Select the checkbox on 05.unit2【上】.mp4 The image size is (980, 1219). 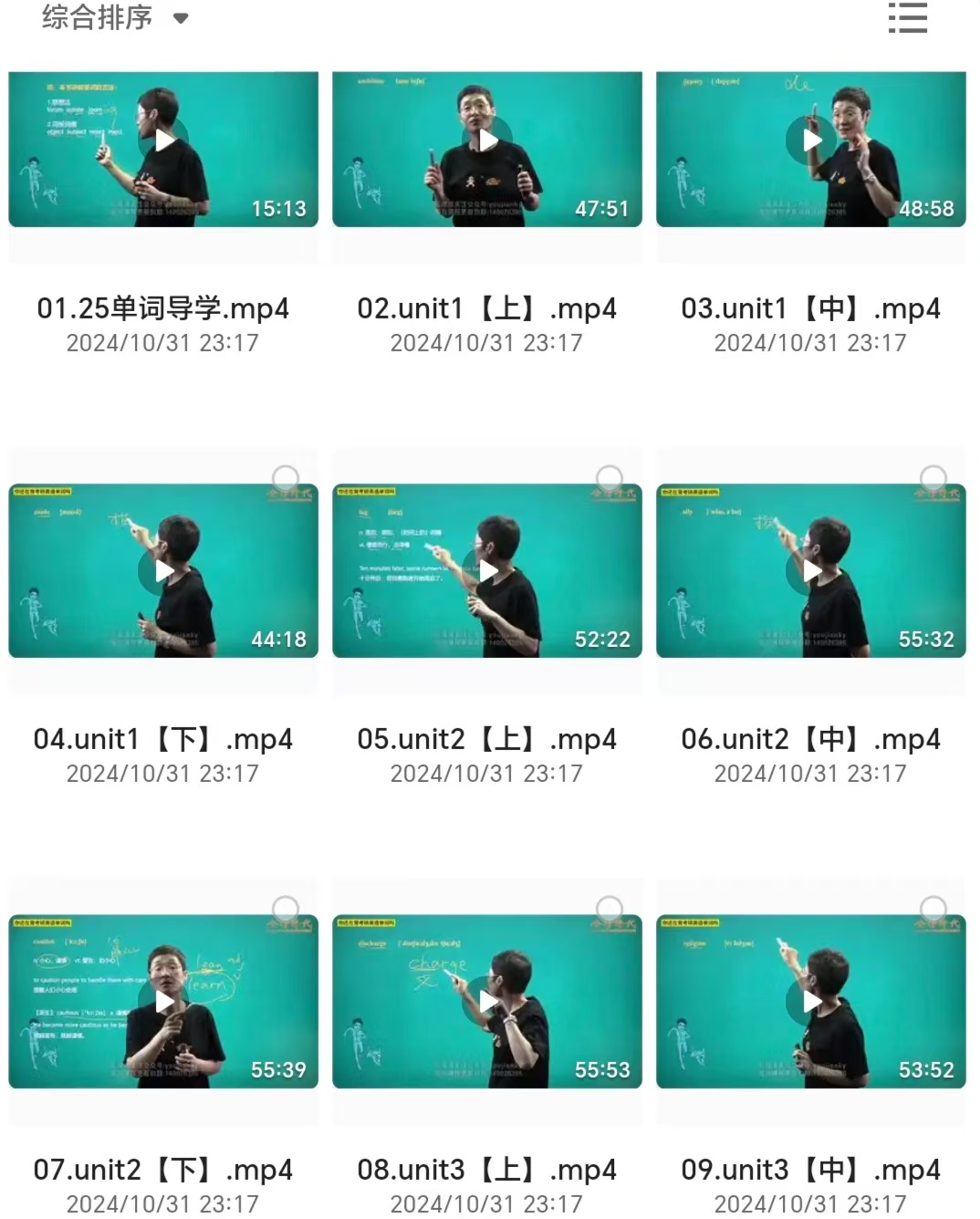(610, 478)
